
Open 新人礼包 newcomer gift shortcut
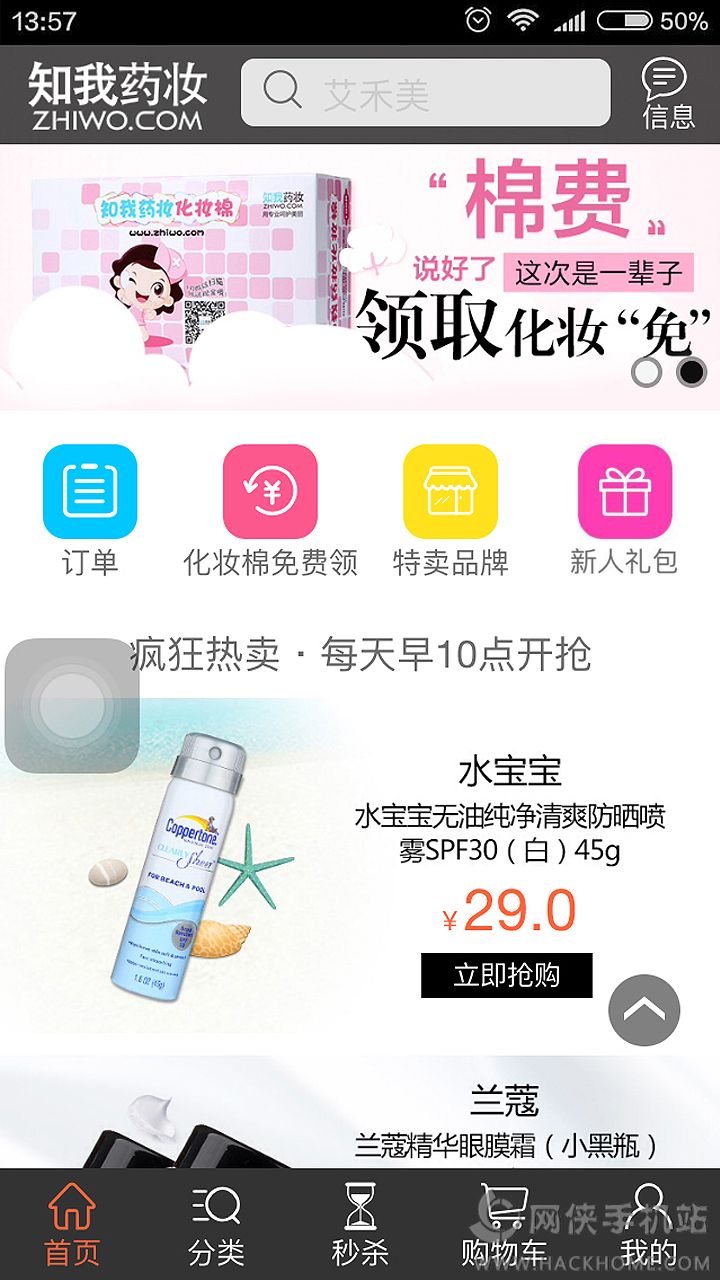click(624, 510)
